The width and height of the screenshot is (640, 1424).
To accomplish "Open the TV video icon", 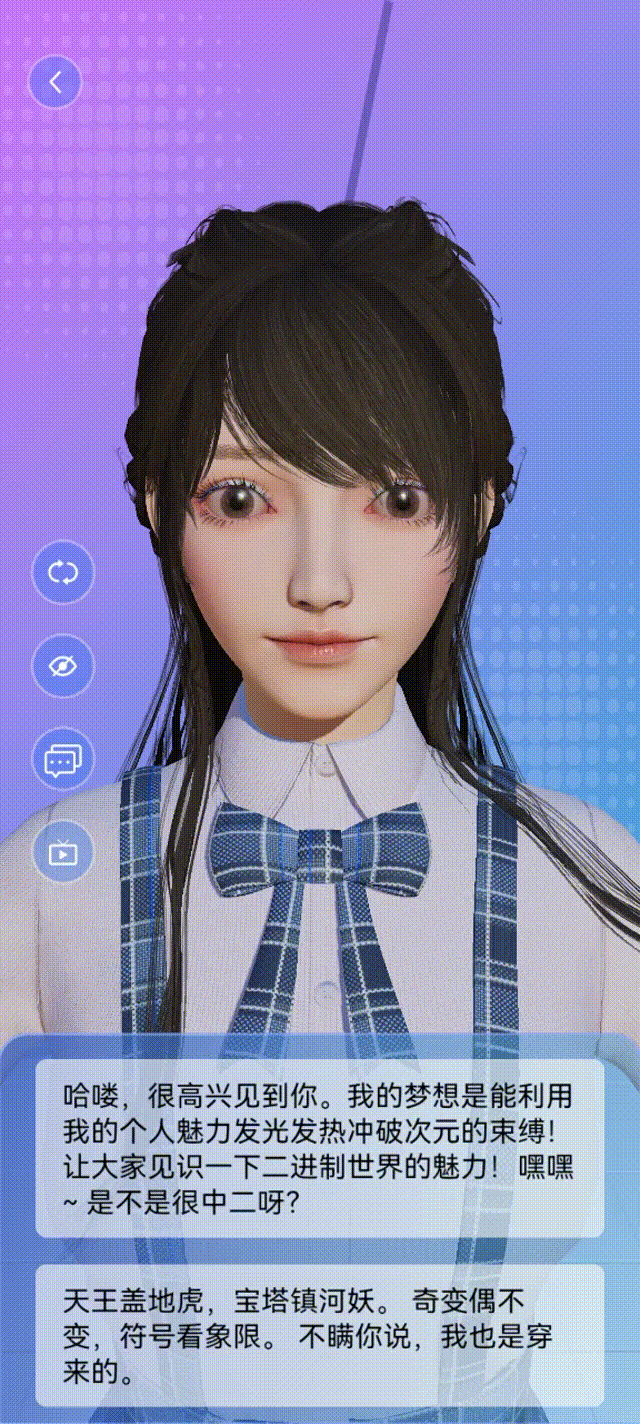I will point(63,852).
